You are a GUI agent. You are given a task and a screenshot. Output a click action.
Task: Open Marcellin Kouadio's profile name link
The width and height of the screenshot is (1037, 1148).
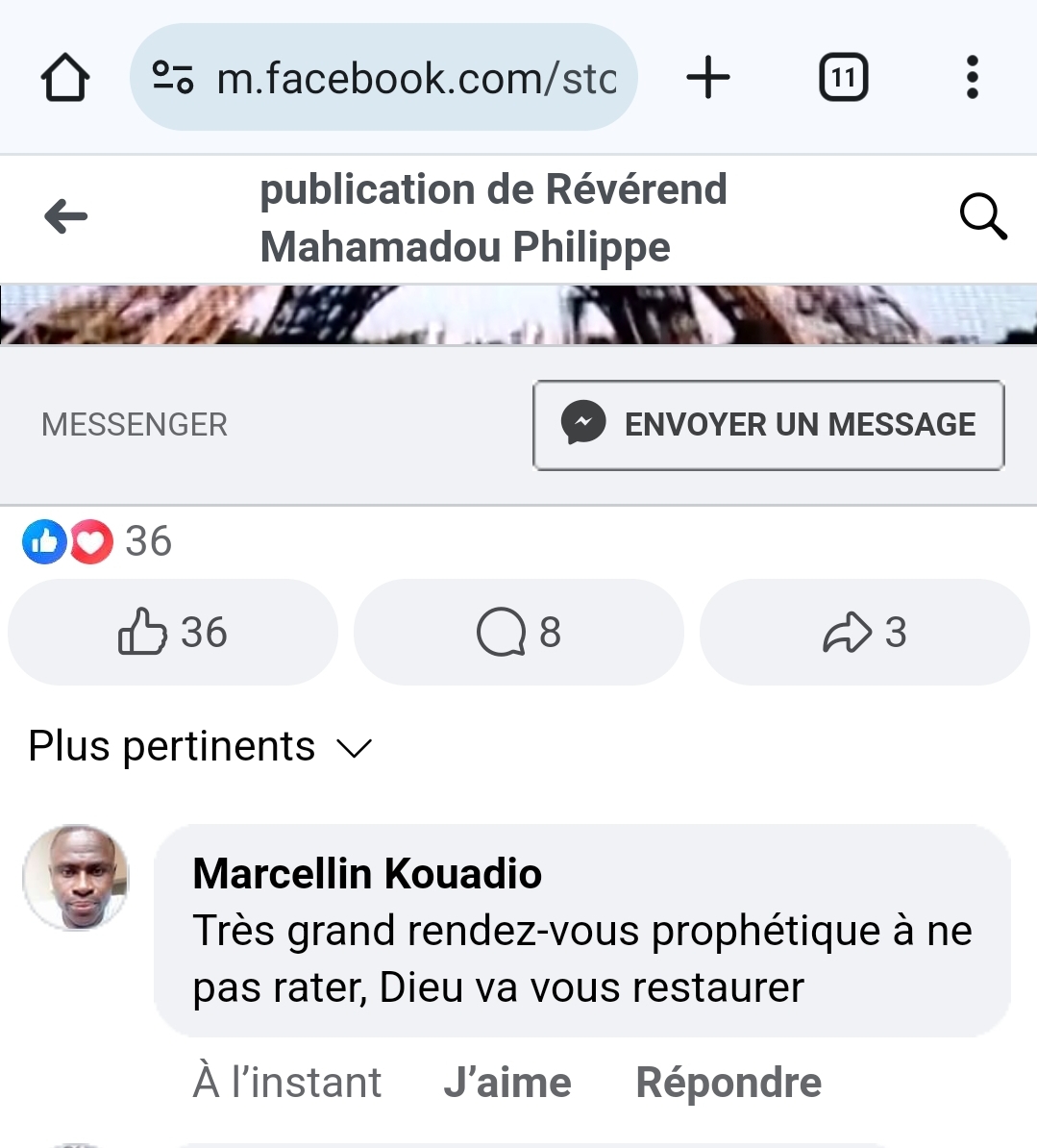[367, 874]
